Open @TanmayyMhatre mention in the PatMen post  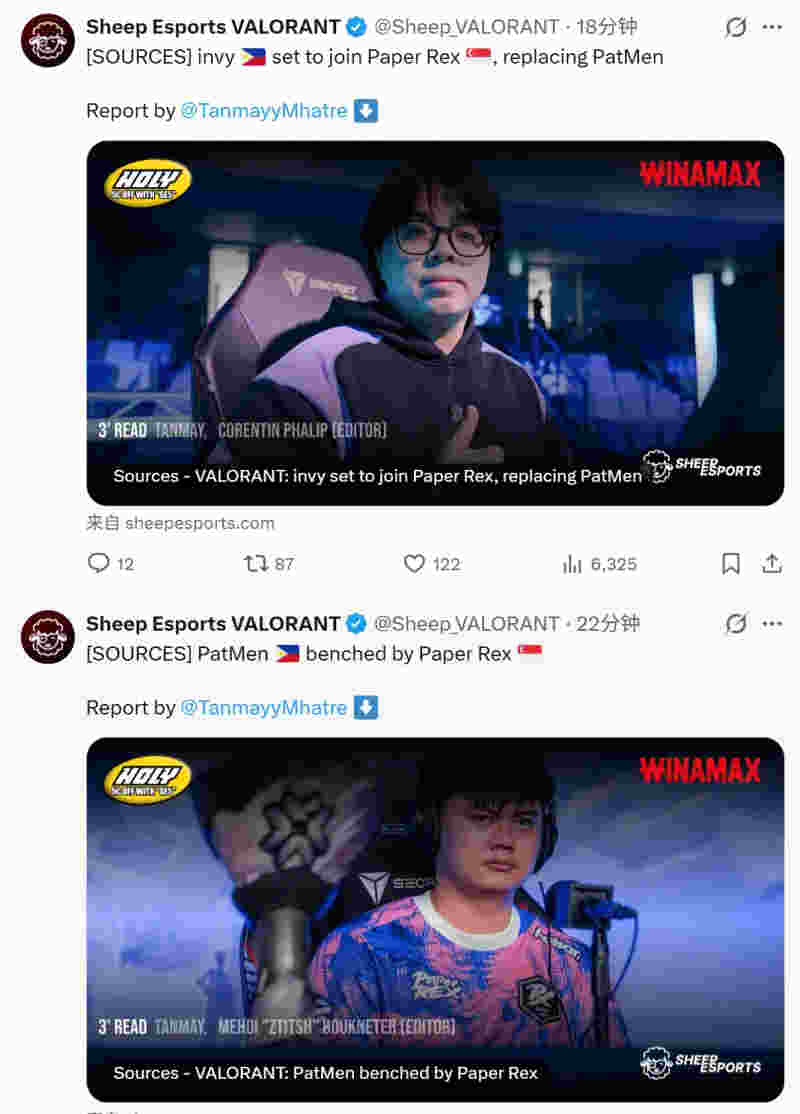click(263, 708)
